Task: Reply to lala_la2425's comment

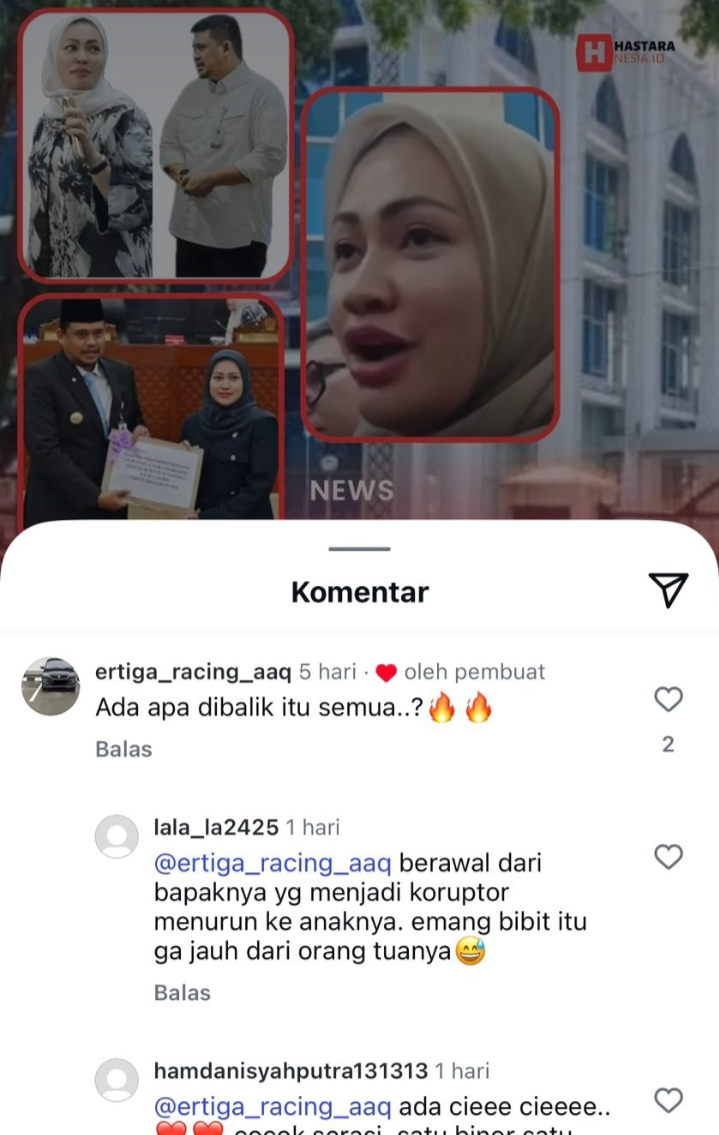Action: pyautogui.click(x=182, y=993)
